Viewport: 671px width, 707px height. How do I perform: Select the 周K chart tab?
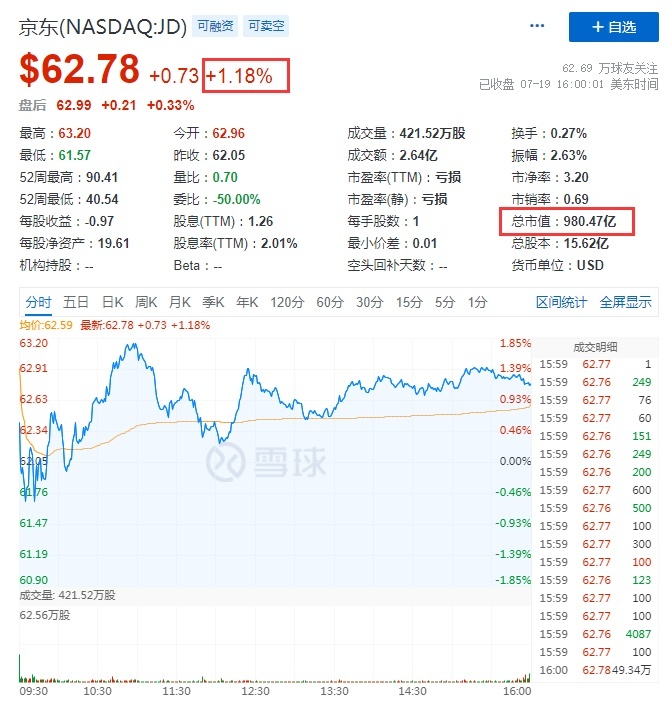(146, 302)
